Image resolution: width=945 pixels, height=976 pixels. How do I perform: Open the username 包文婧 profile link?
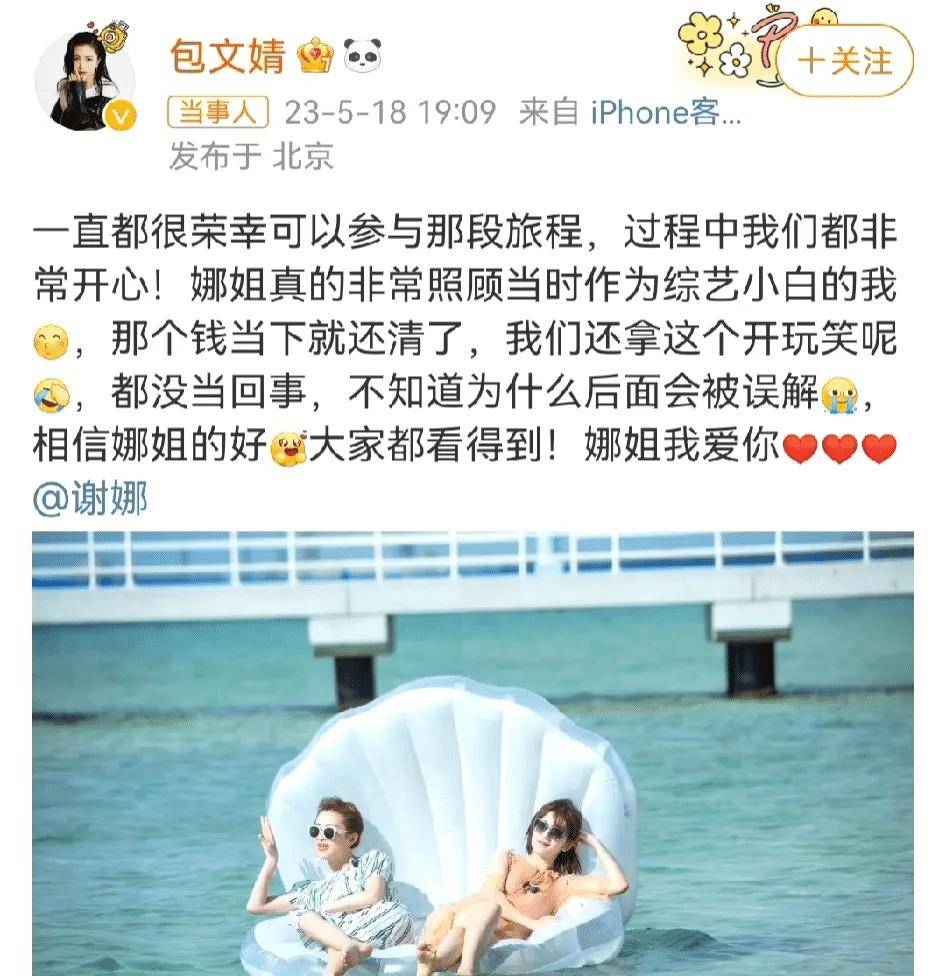pyautogui.click(x=227, y=55)
